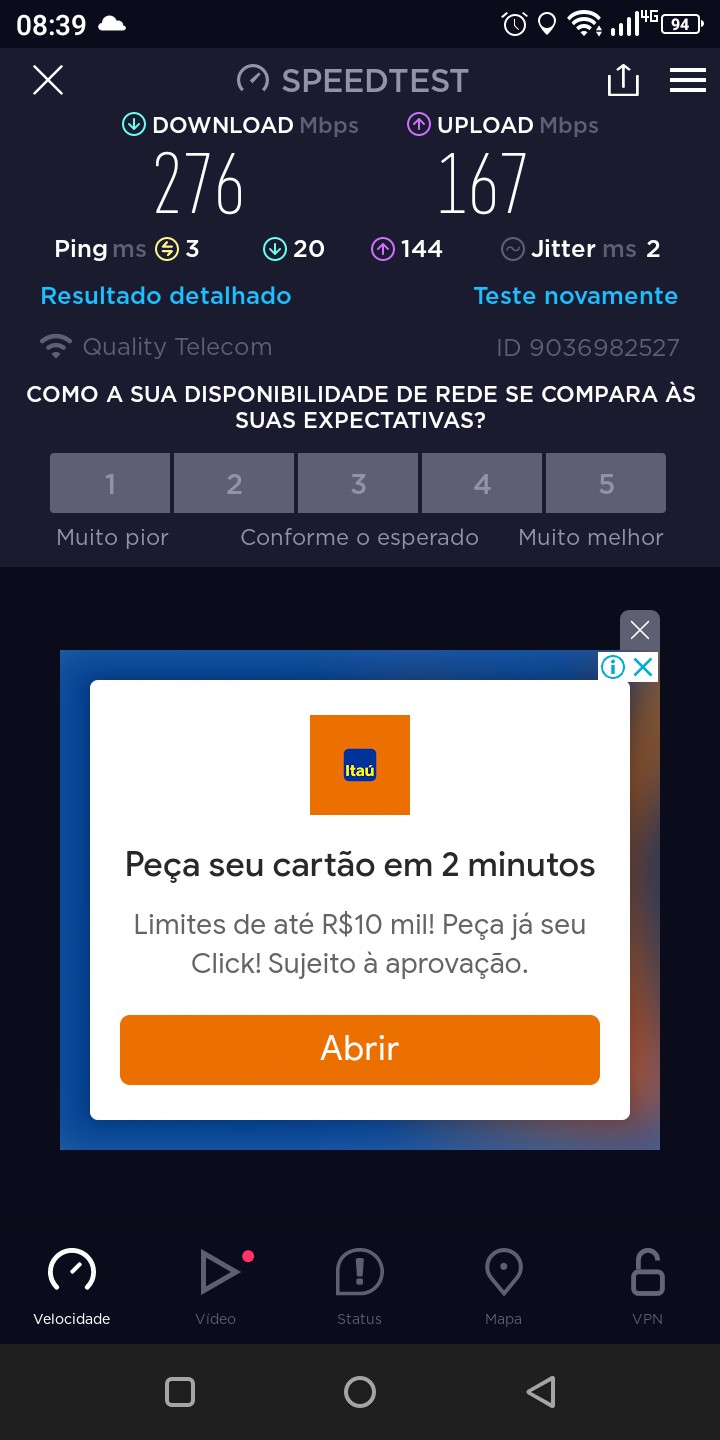
Task: Open the Mapa tab
Action: pyautogui.click(x=503, y=1285)
